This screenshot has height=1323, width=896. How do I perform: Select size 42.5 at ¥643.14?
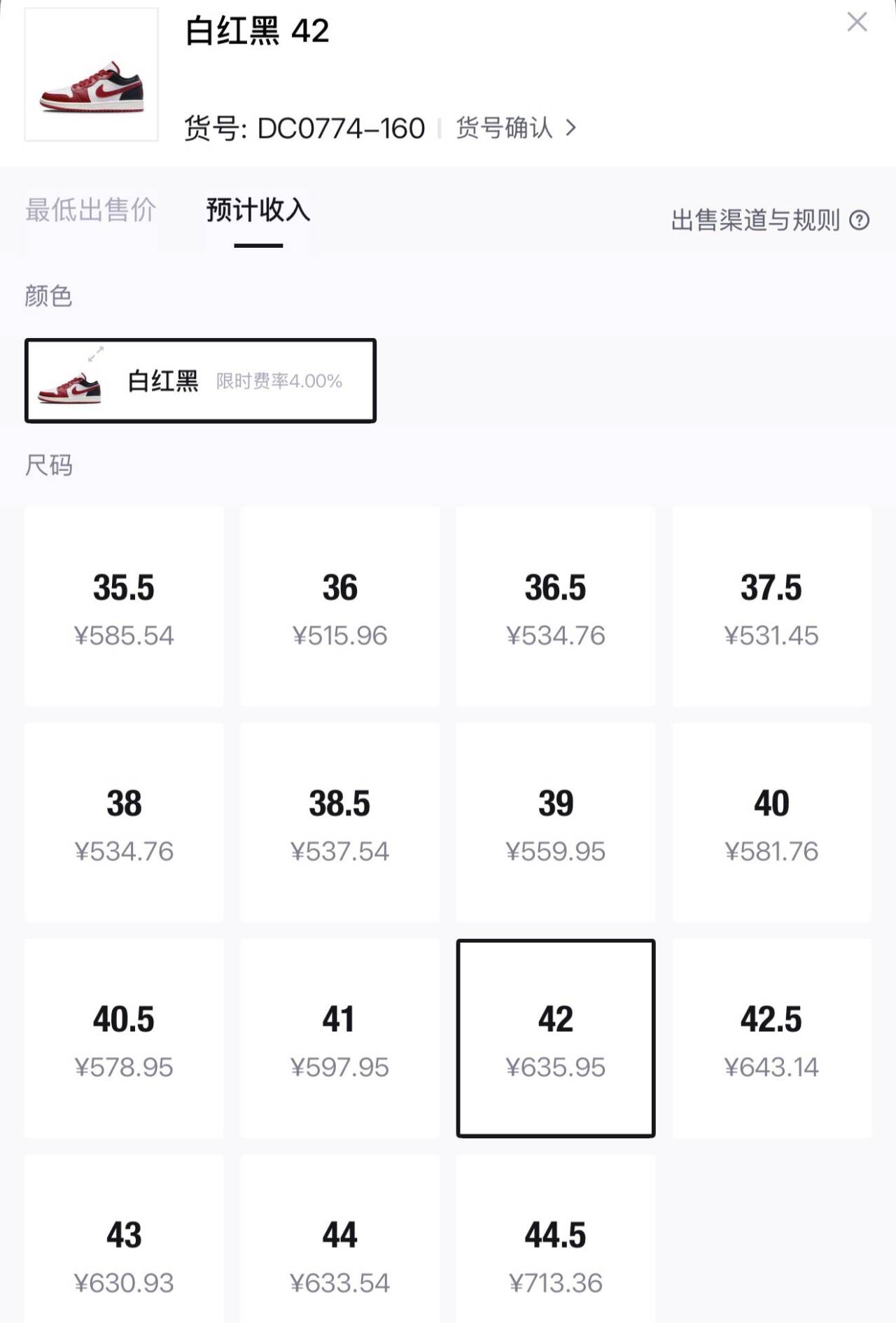tap(771, 1038)
